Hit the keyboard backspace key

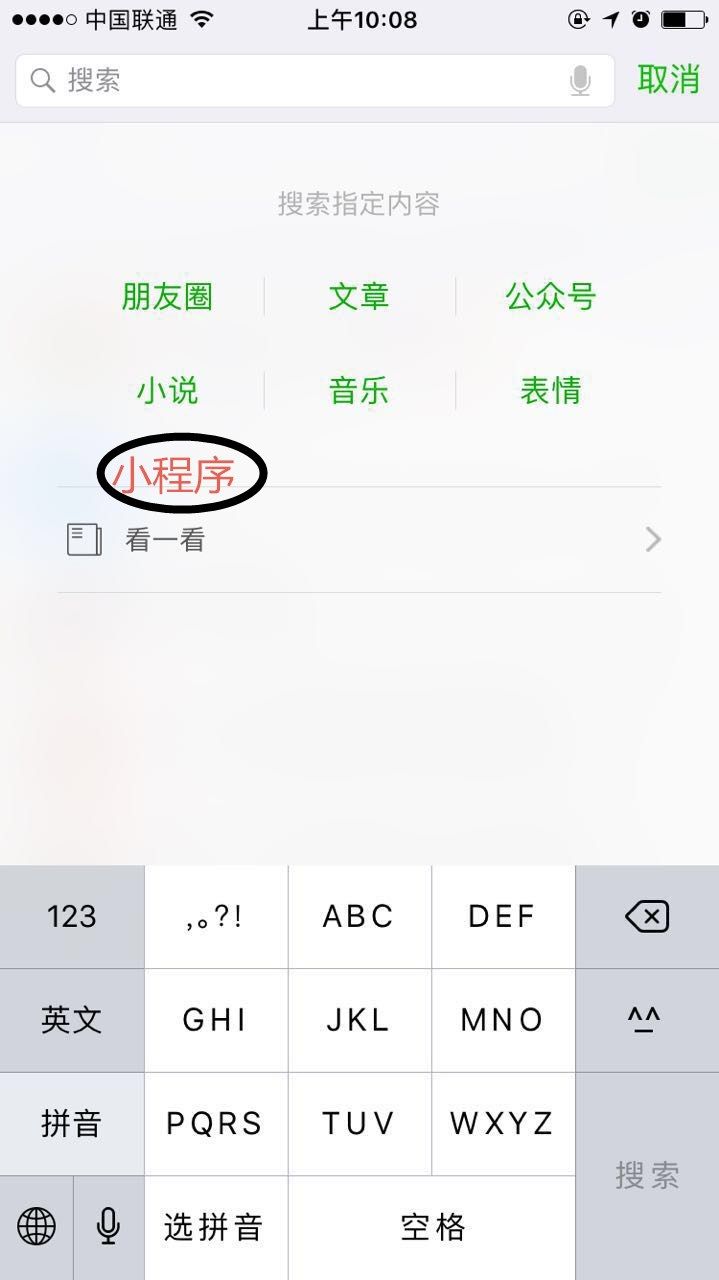[x=647, y=916]
